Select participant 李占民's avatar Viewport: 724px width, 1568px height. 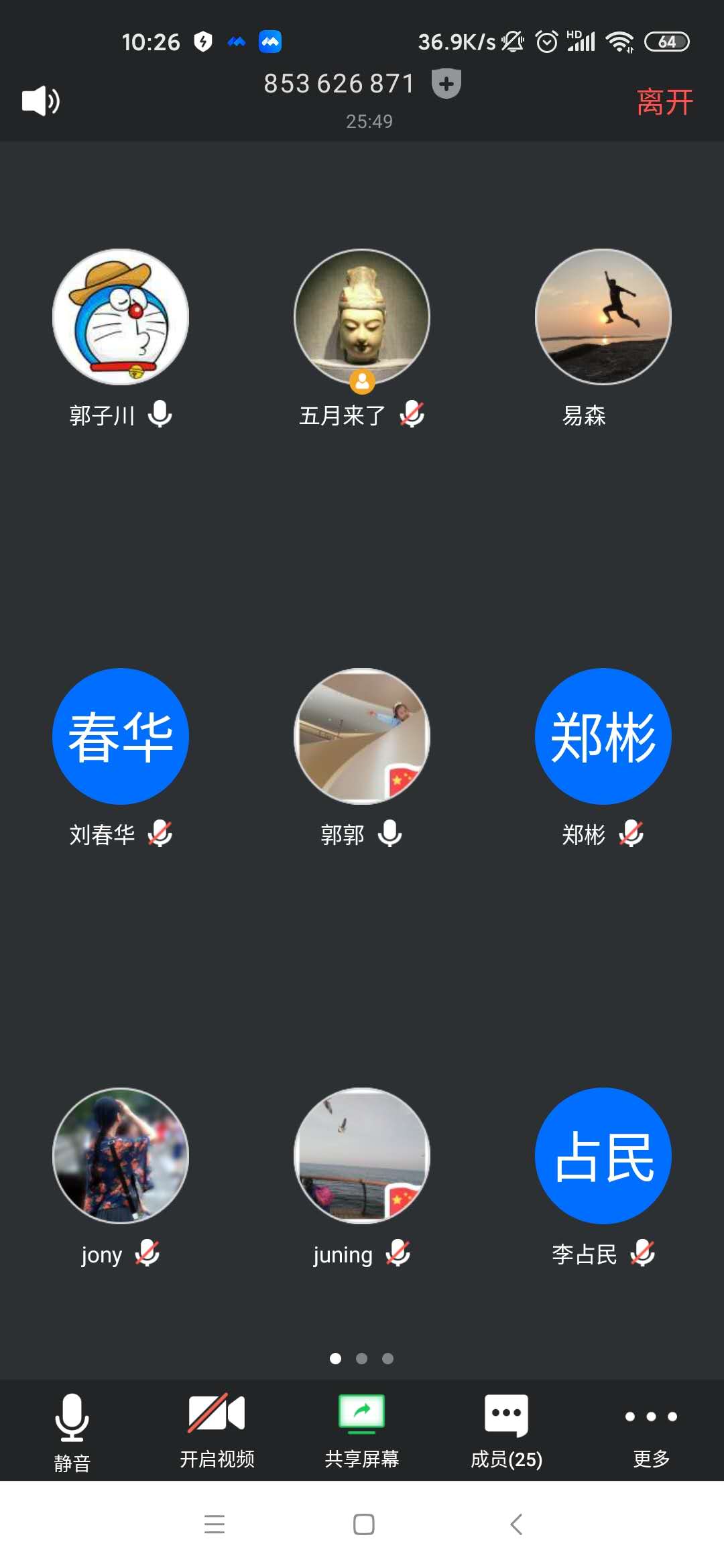603,1156
